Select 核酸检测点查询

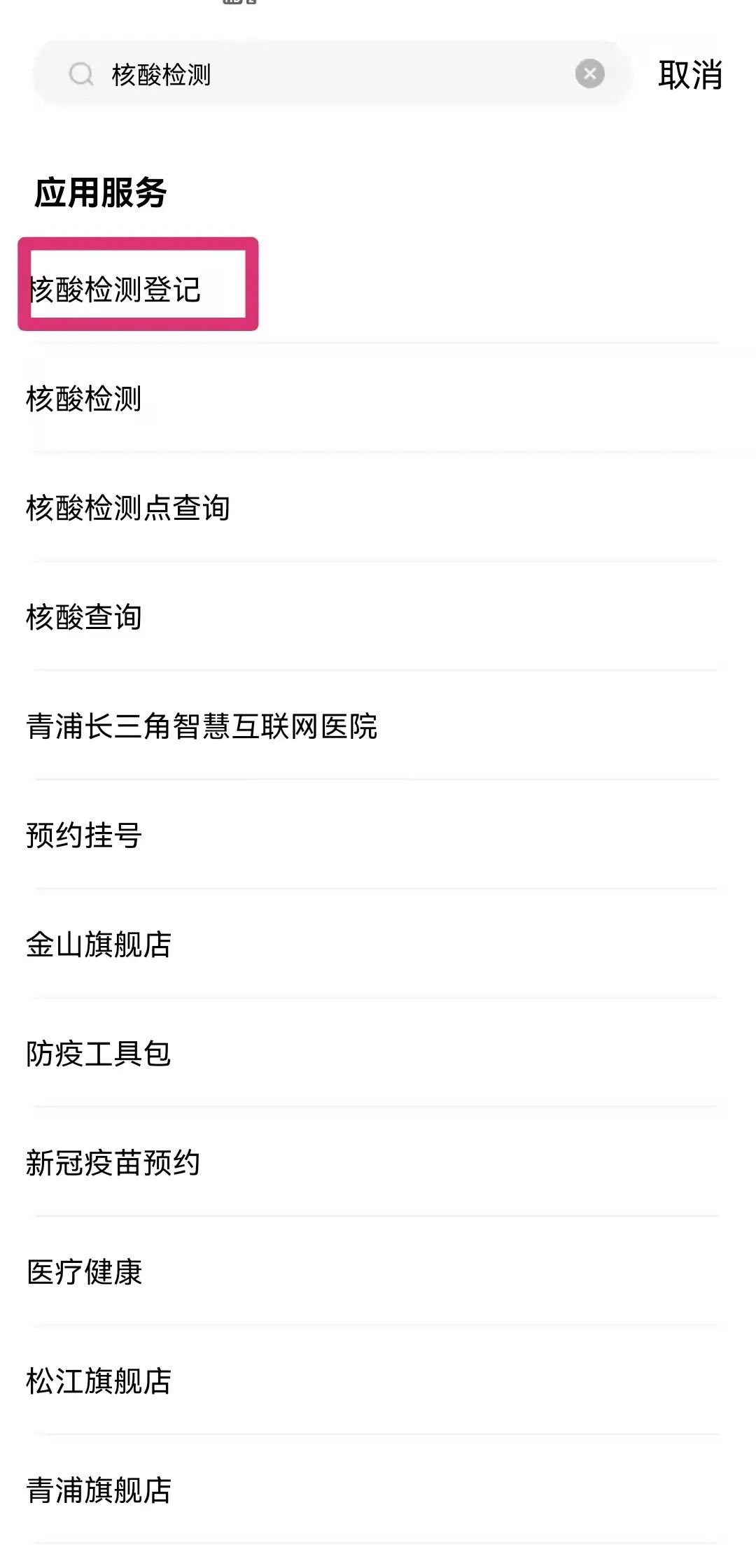(128, 508)
